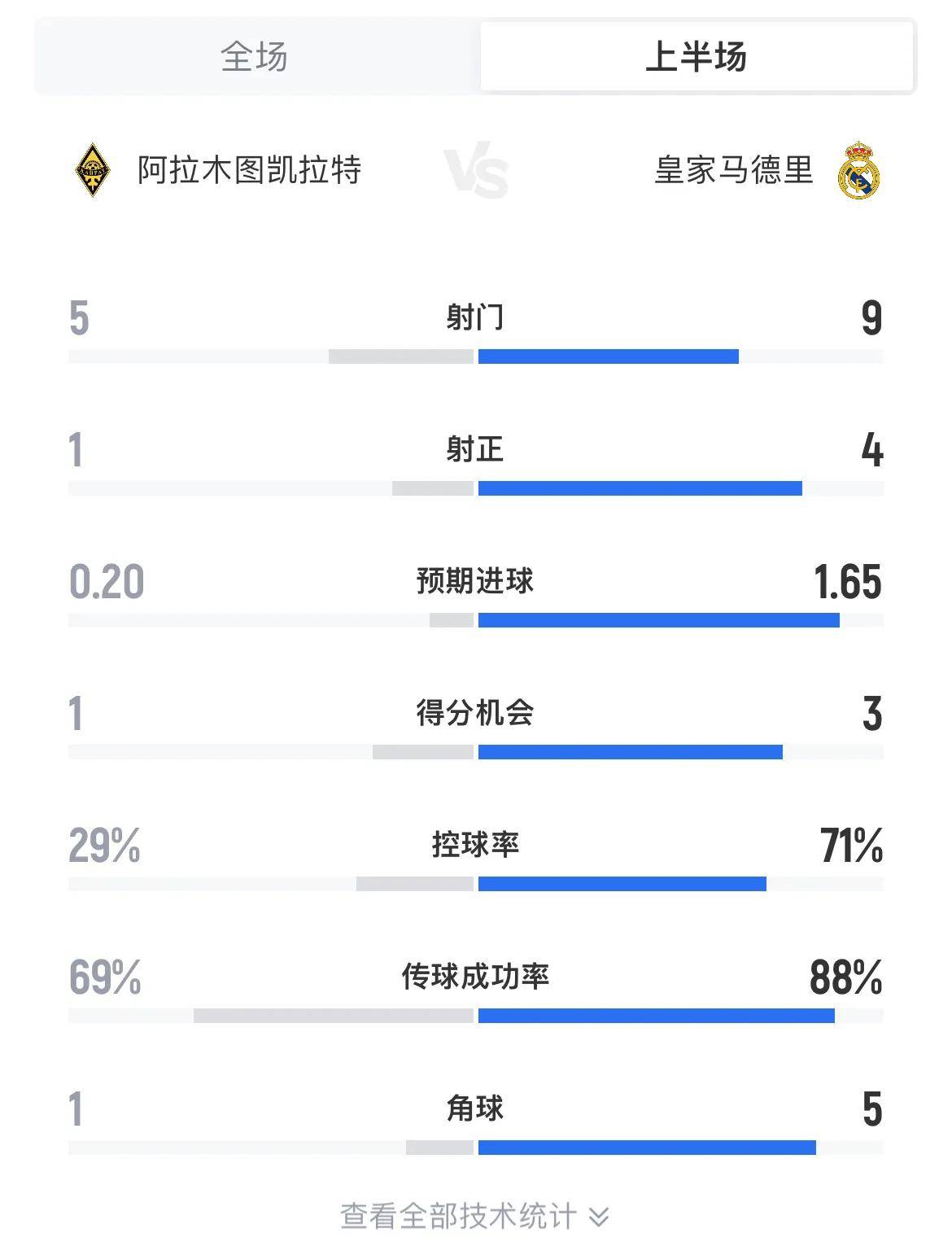The width and height of the screenshot is (952, 1242).
Task: Open the 皇家马德里 team page
Action: [768, 171]
